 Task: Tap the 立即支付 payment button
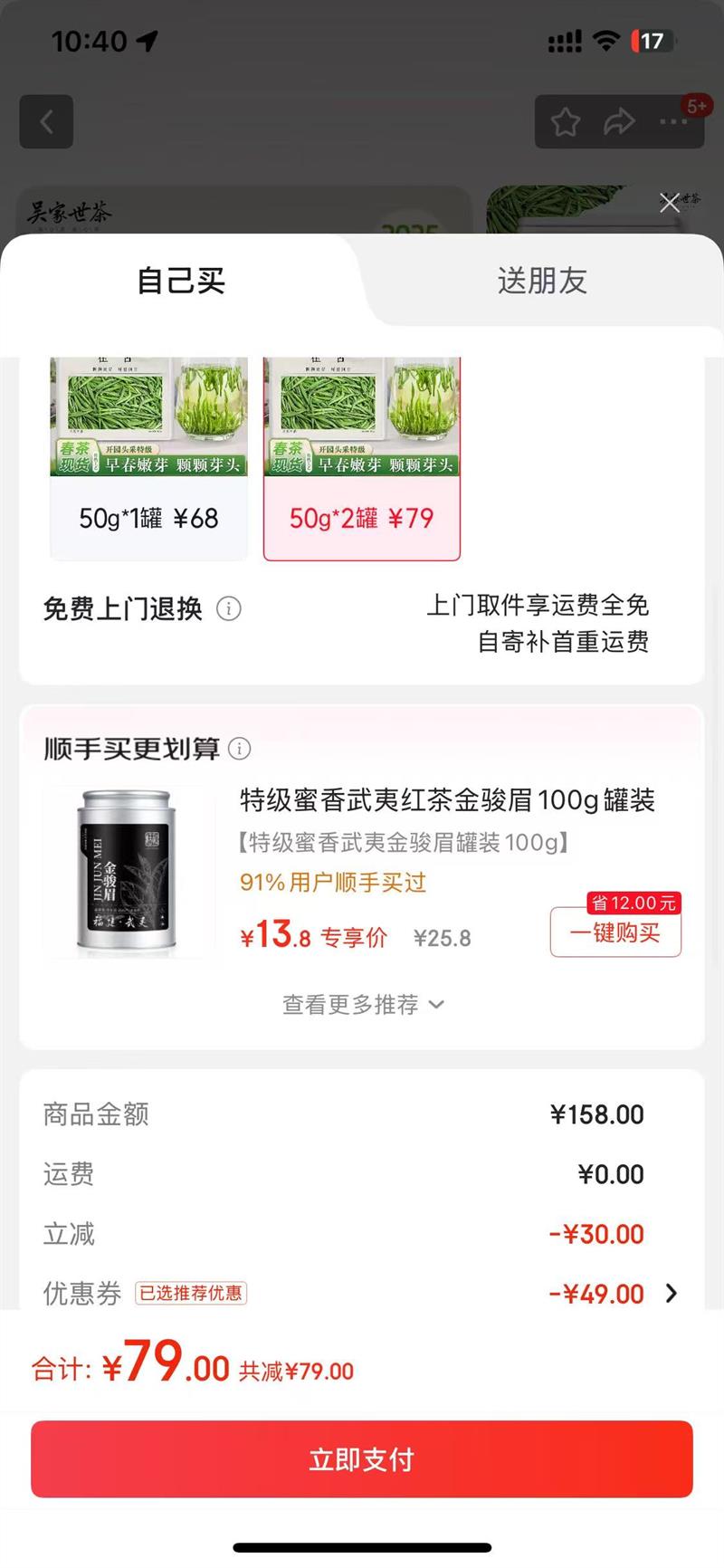tap(362, 1458)
